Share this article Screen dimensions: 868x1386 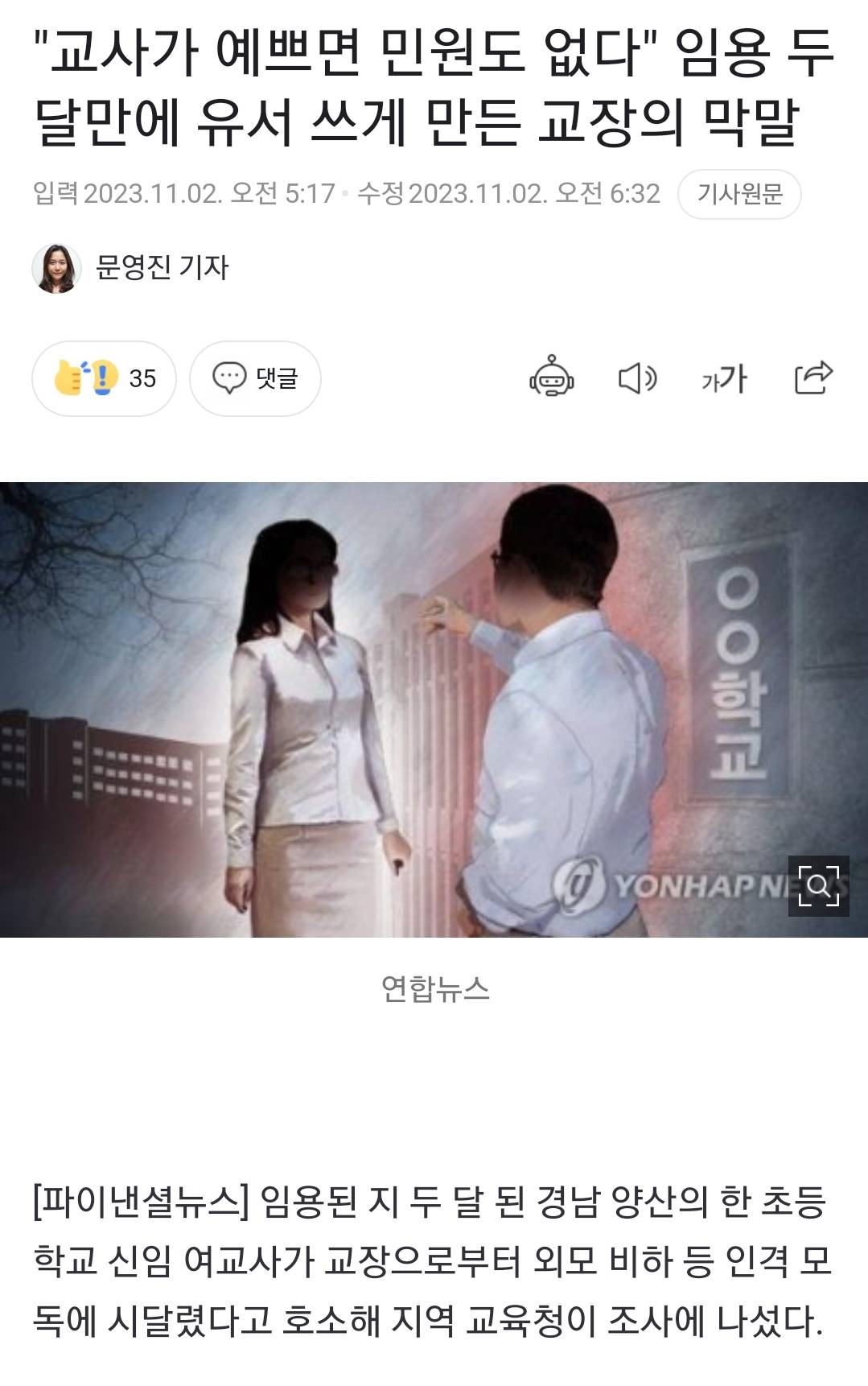[812, 377]
